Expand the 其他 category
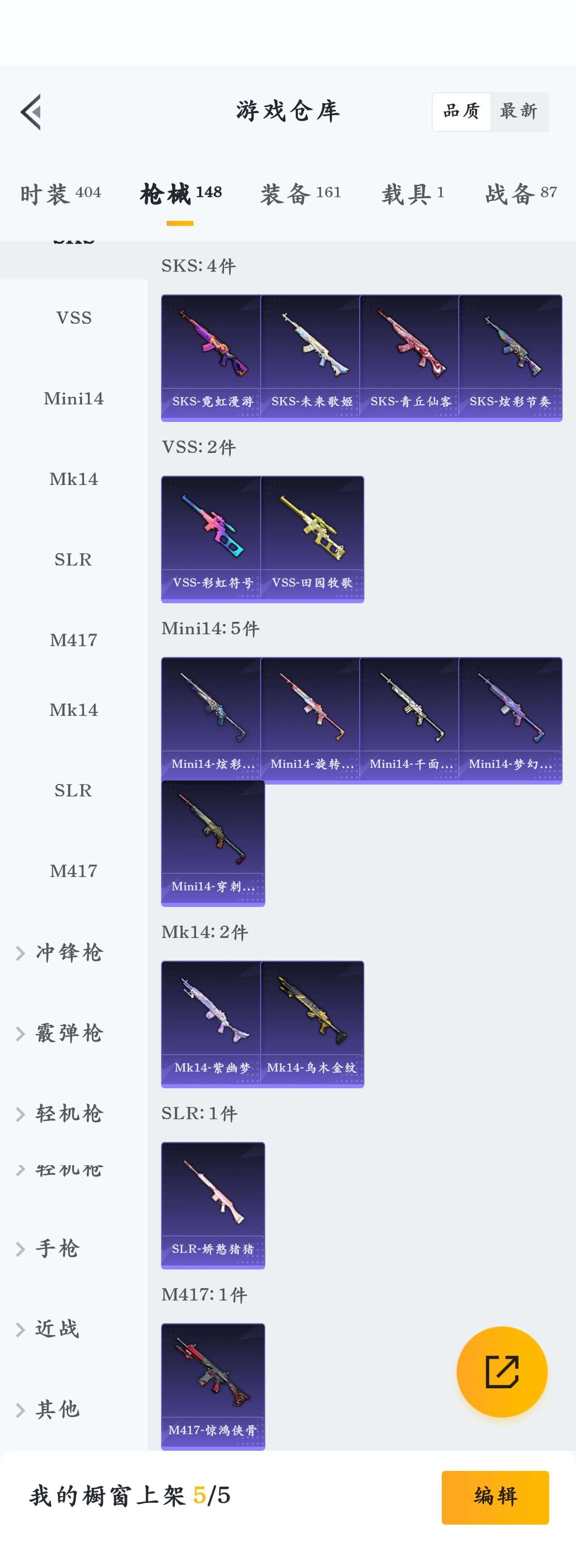576x1568 pixels. pos(57,1409)
